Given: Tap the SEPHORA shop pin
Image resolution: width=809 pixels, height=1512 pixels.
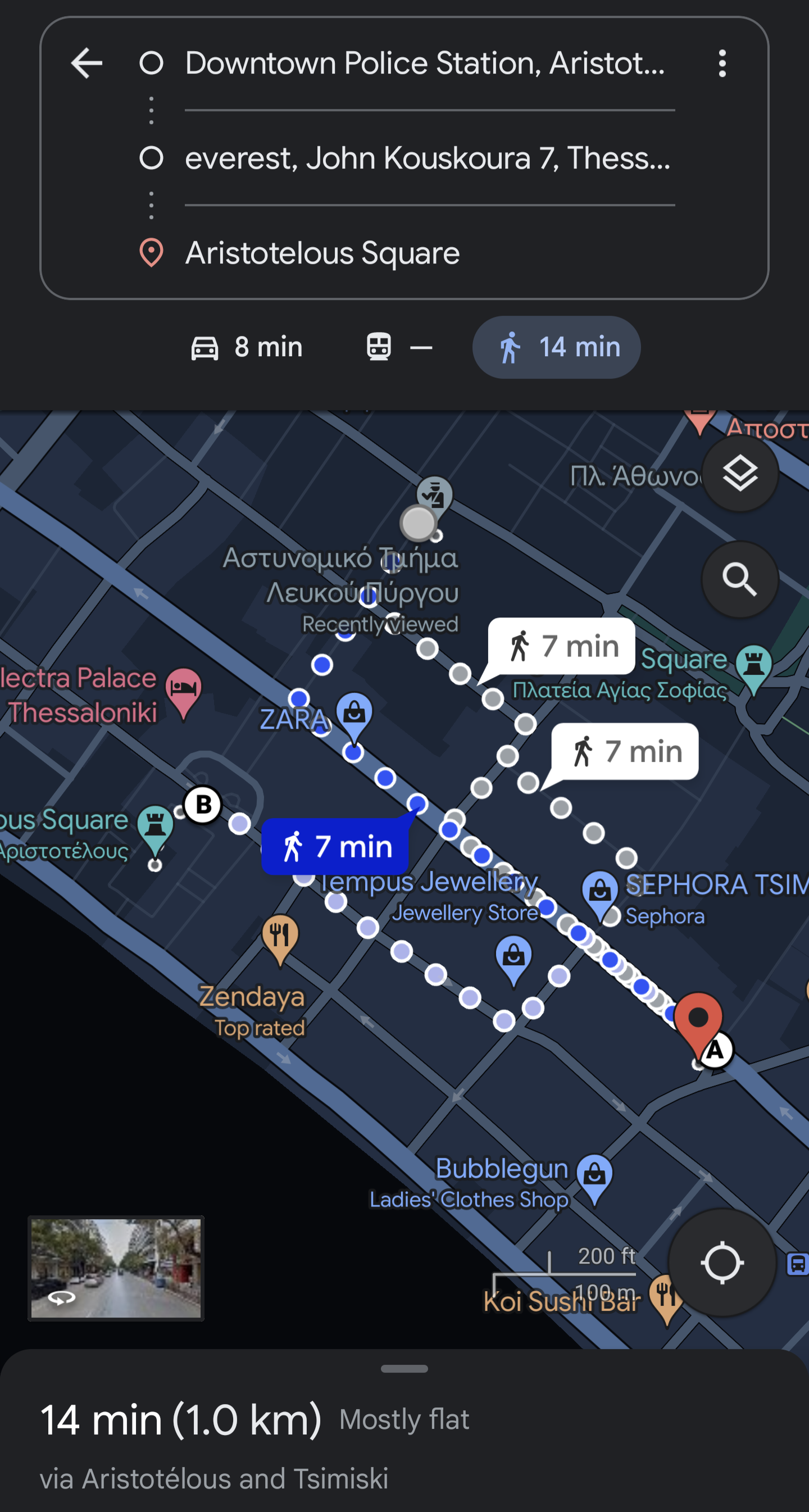Looking at the screenshot, I should pyautogui.click(x=599, y=892).
